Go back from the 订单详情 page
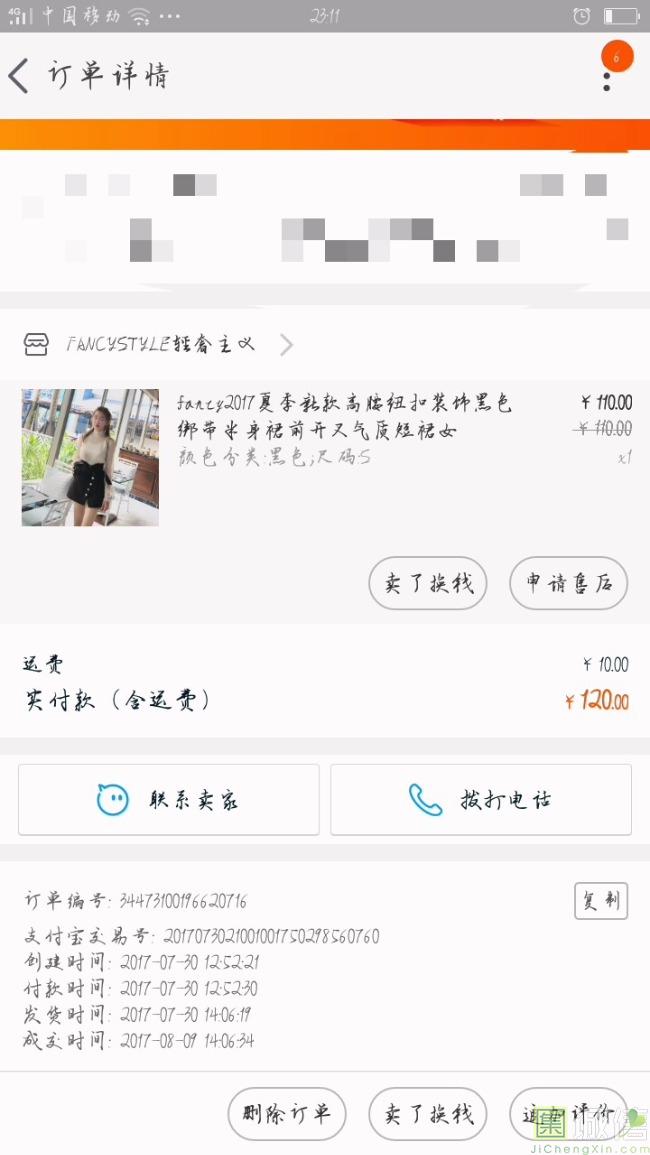This screenshot has width=650, height=1155. (20, 76)
